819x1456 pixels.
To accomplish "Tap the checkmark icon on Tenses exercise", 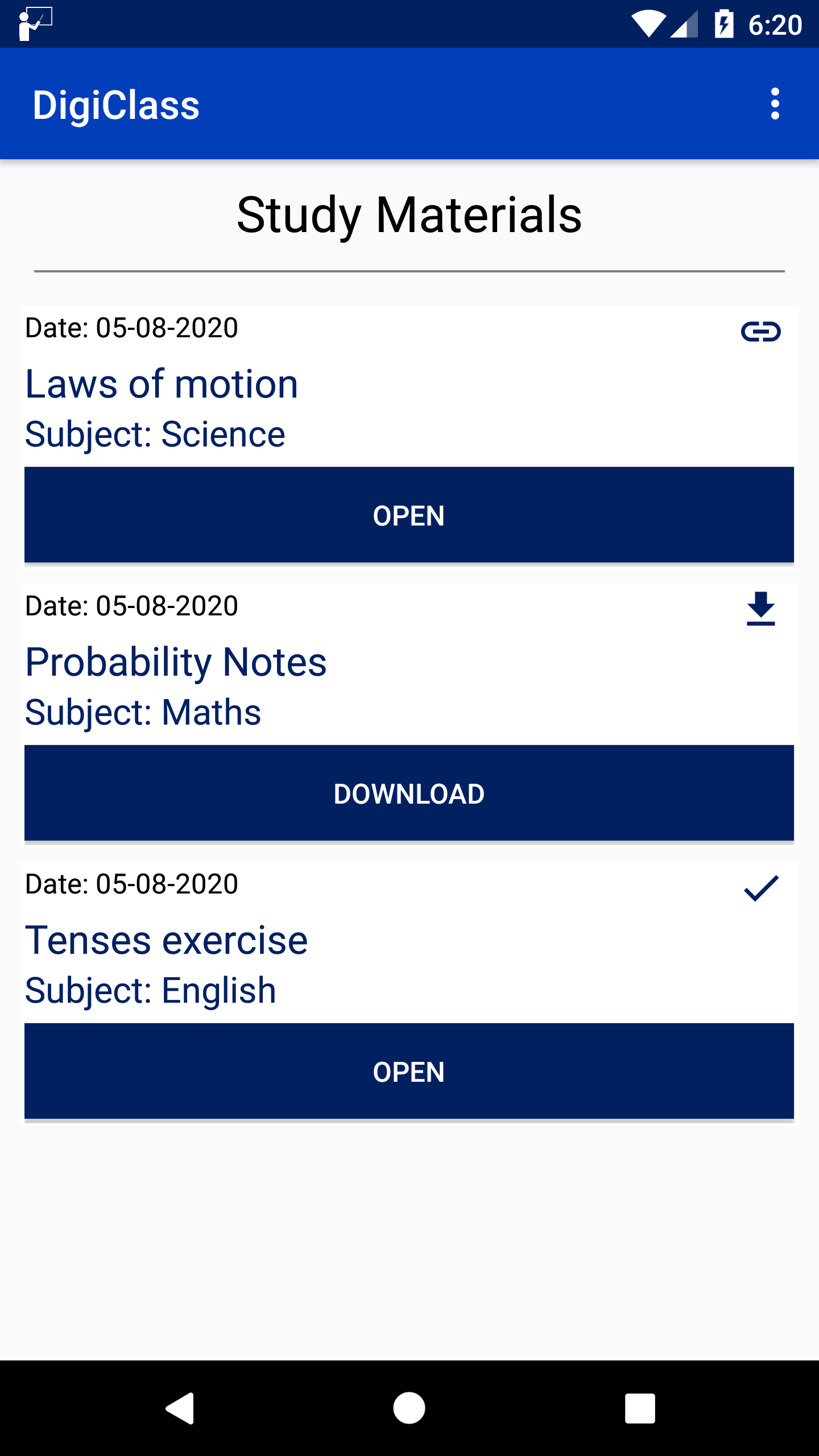I will click(760, 888).
